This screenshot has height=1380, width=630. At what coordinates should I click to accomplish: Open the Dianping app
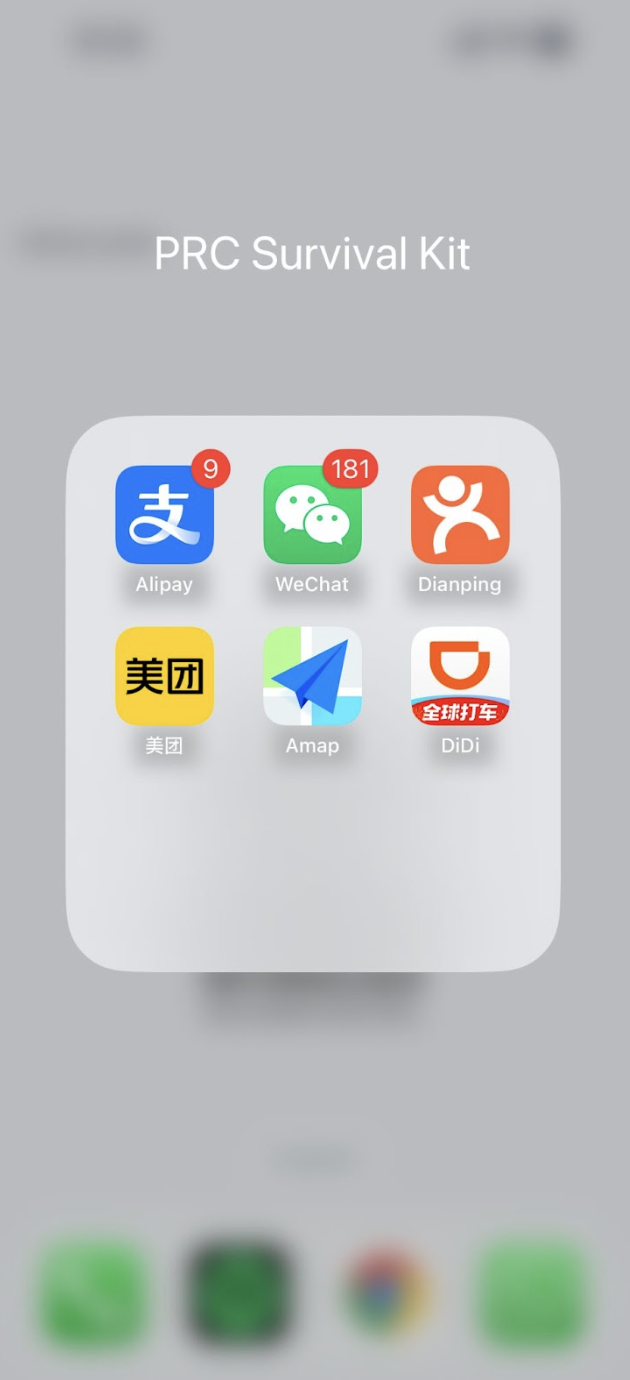tap(460, 515)
